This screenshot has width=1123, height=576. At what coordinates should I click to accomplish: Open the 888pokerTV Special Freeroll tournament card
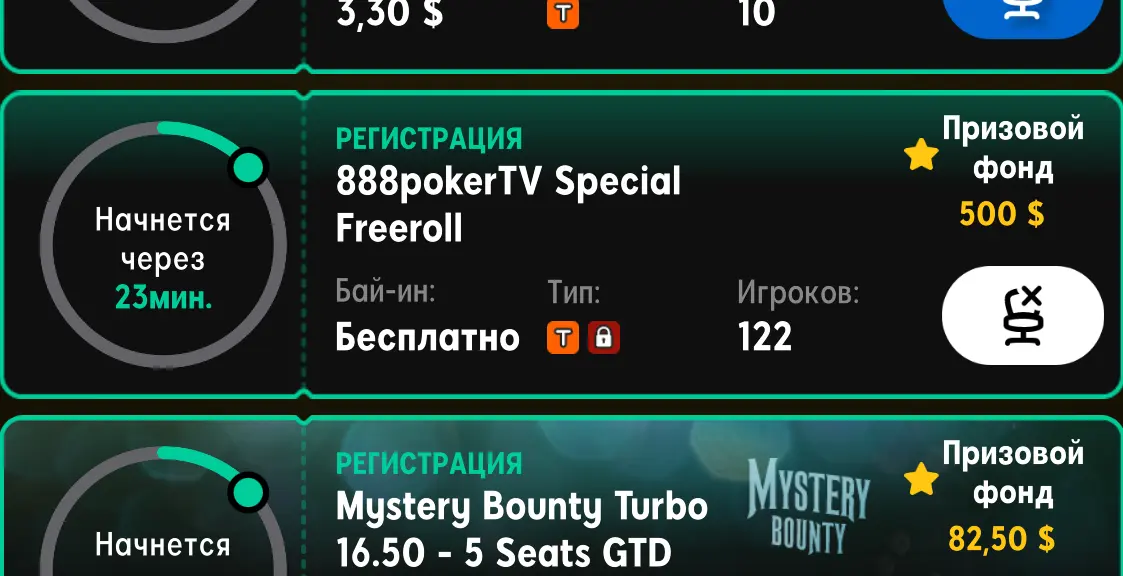[x=508, y=205]
